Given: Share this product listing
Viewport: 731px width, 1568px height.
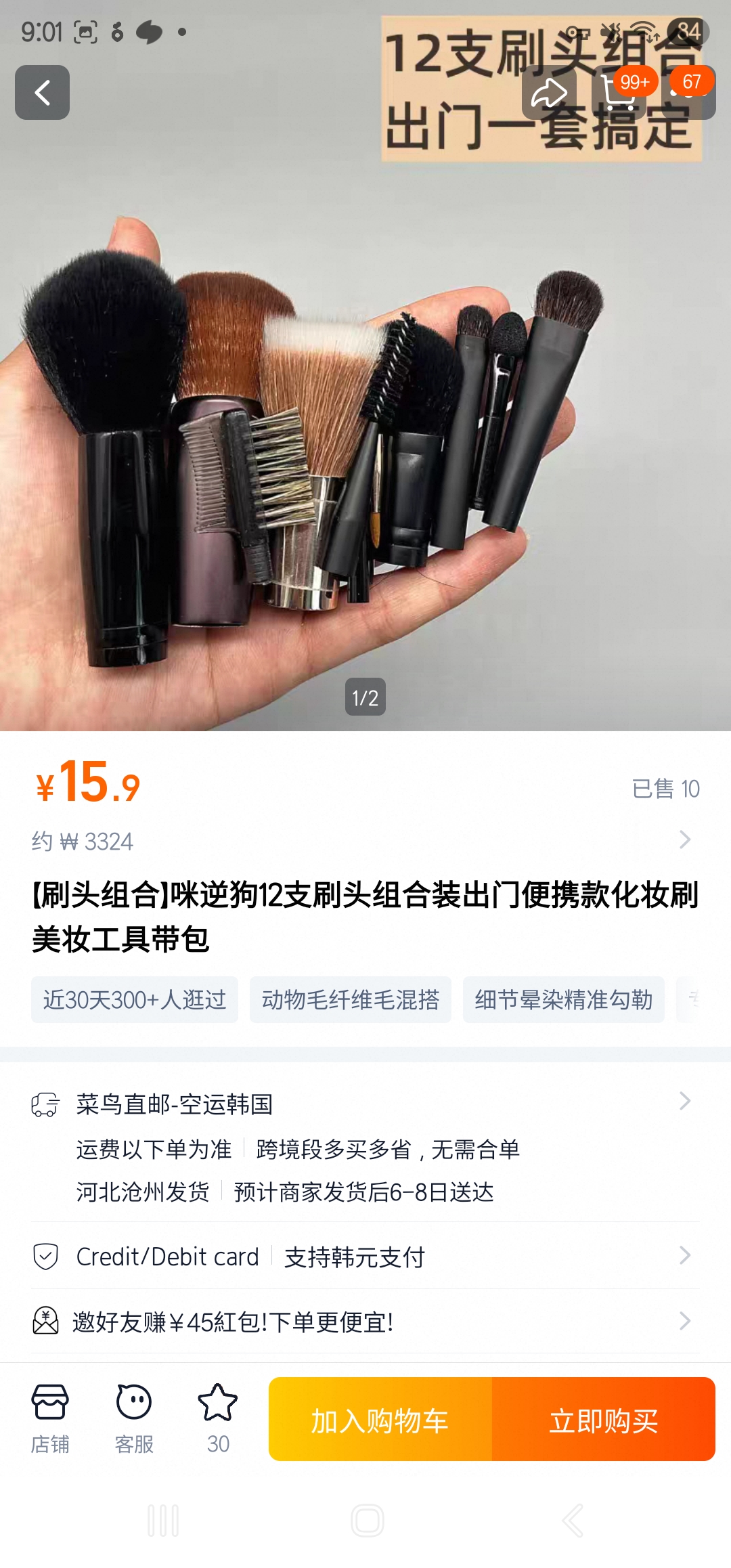Looking at the screenshot, I should pyautogui.click(x=549, y=93).
